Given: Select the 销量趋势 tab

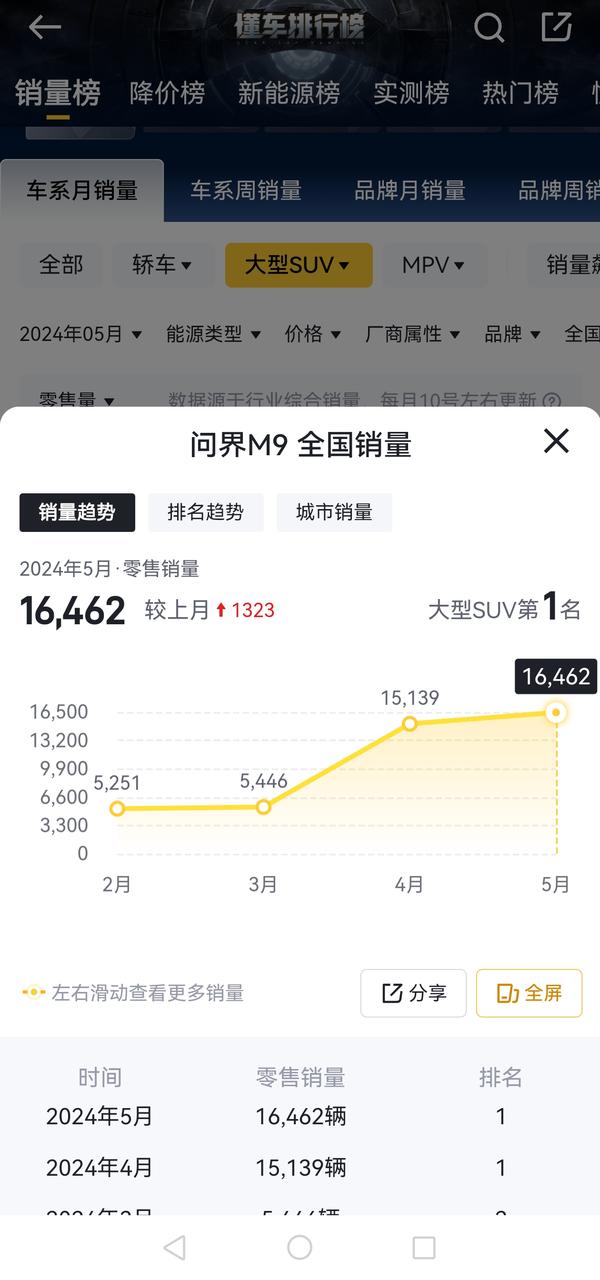Looking at the screenshot, I should pyautogui.click(x=77, y=513).
